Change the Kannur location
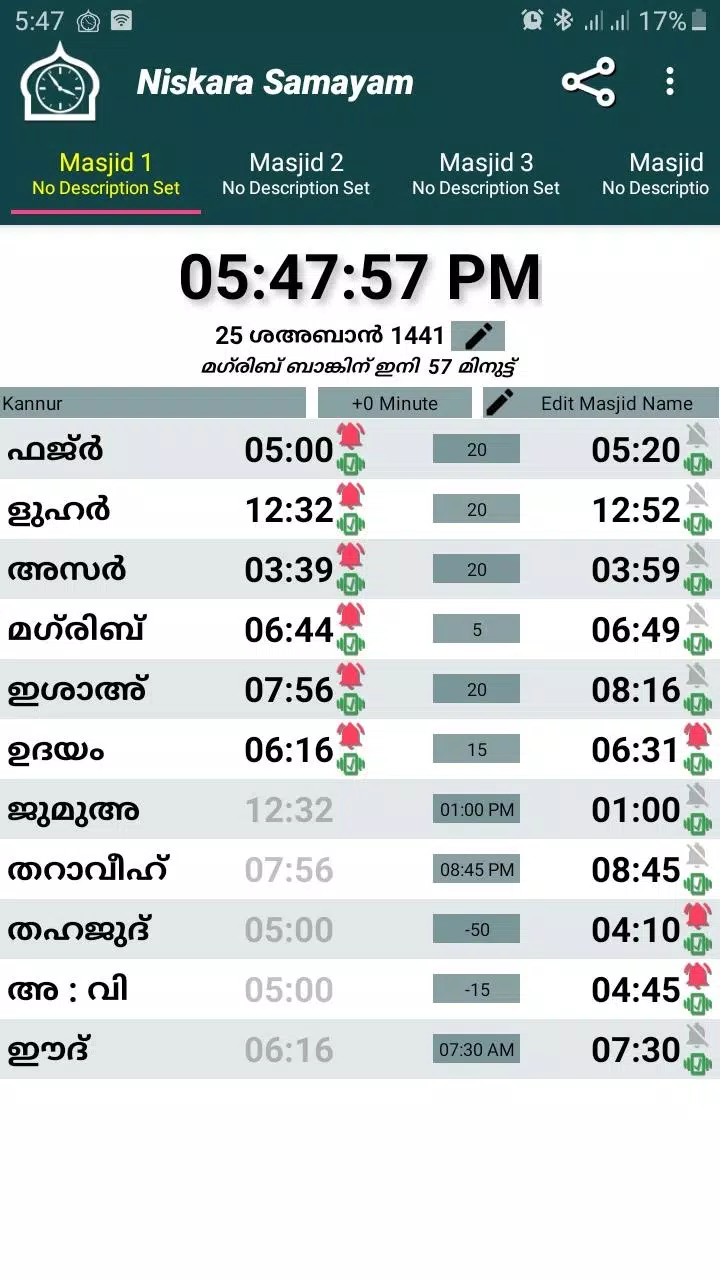720x1280 pixels. pos(153,403)
